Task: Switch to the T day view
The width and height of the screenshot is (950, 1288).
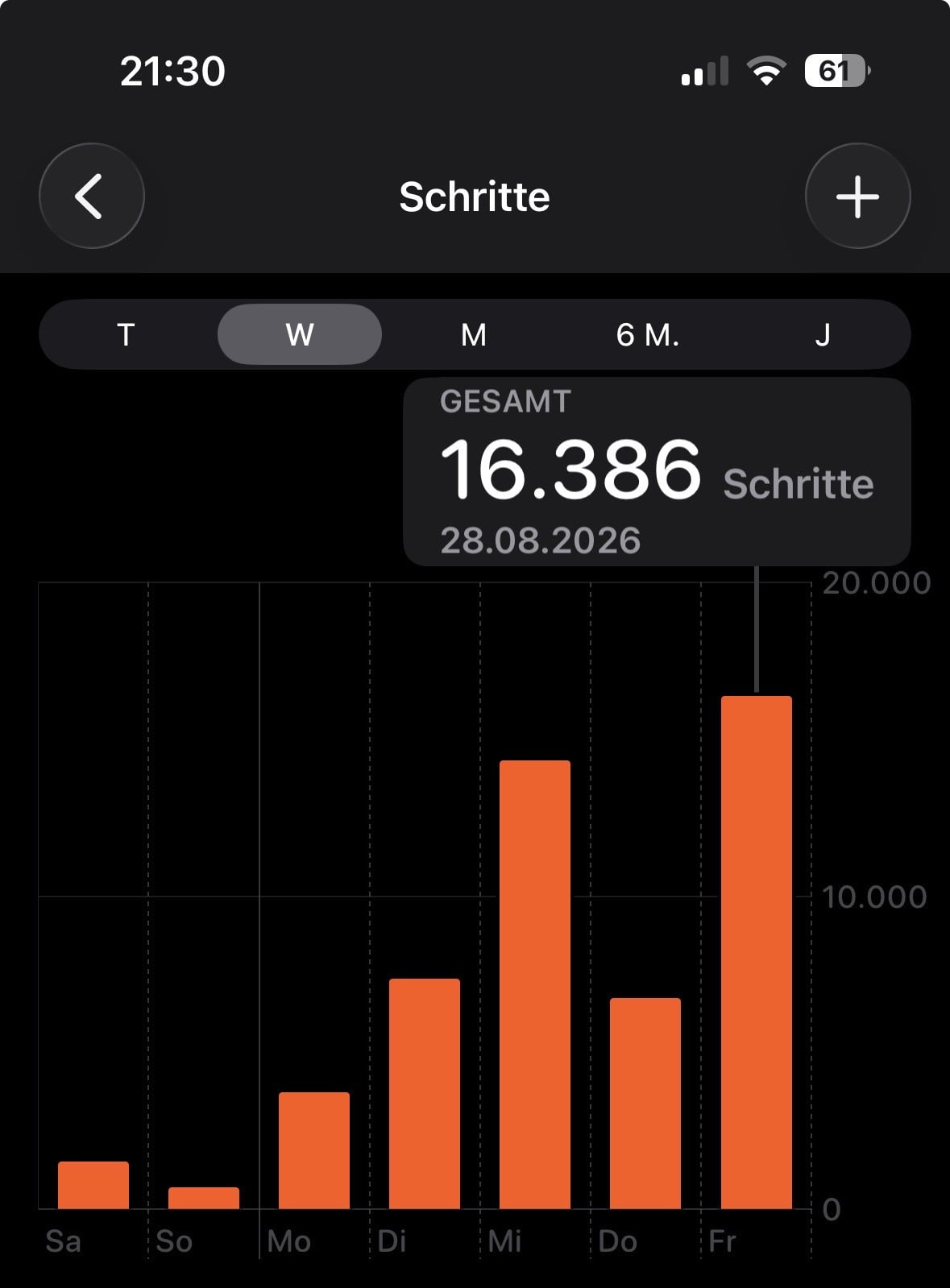Action: (x=126, y=334)
